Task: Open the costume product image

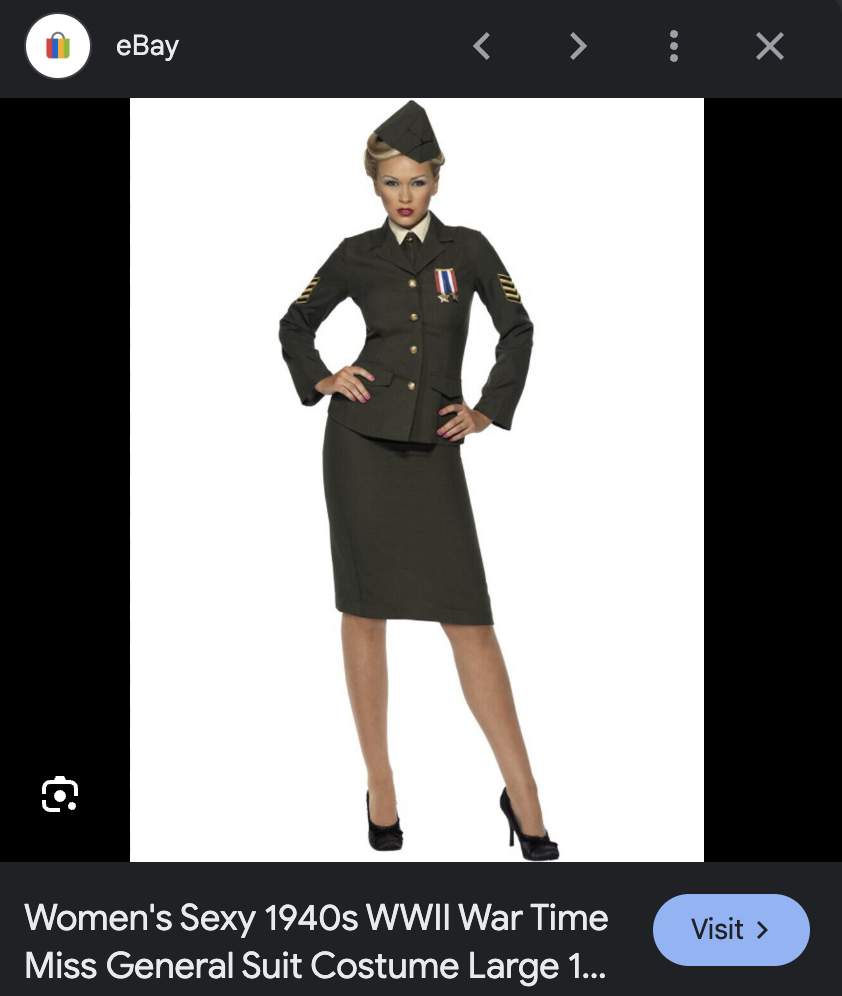Action: pos(416,480)
